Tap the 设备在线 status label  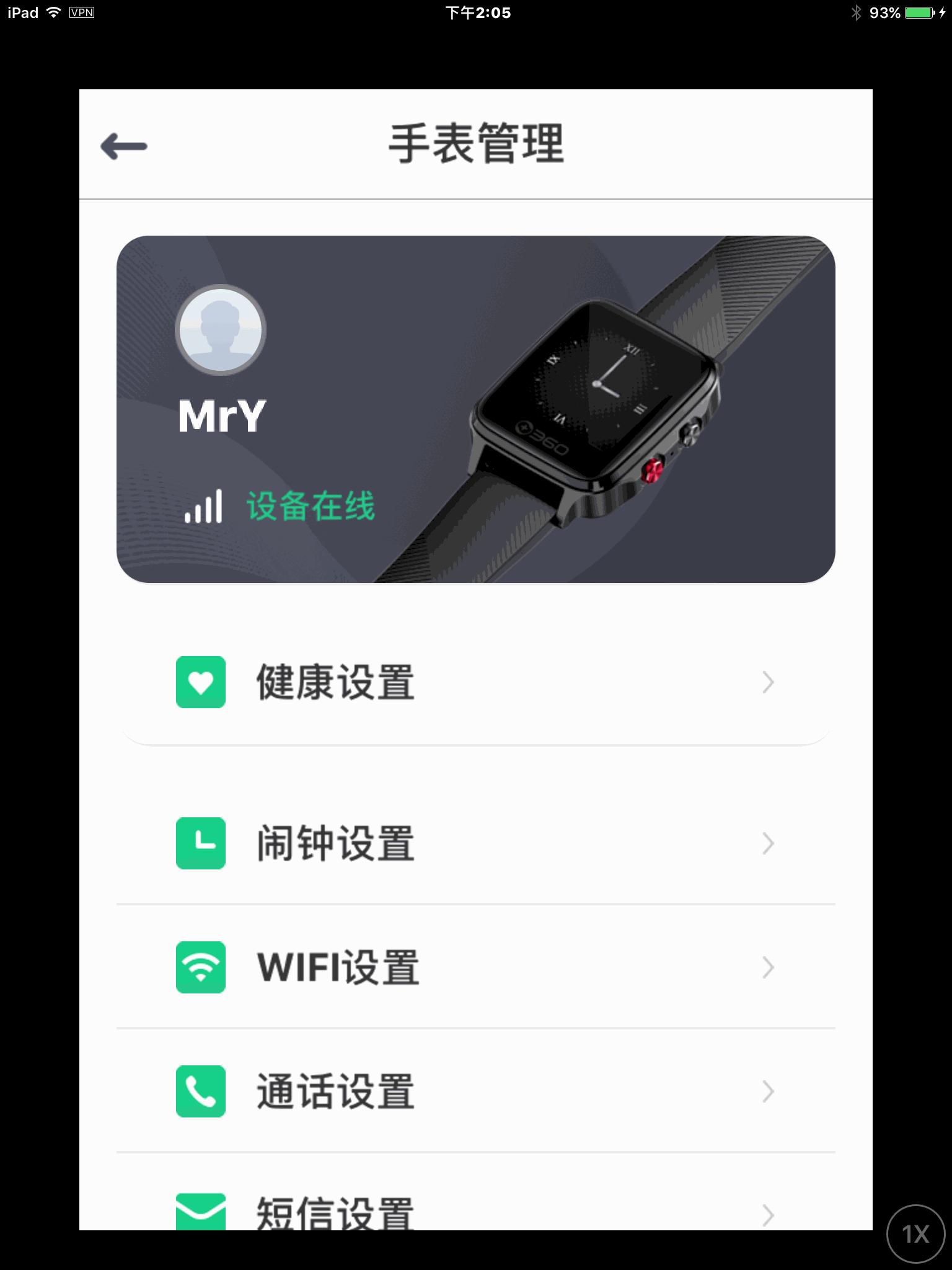coord(310,505)
